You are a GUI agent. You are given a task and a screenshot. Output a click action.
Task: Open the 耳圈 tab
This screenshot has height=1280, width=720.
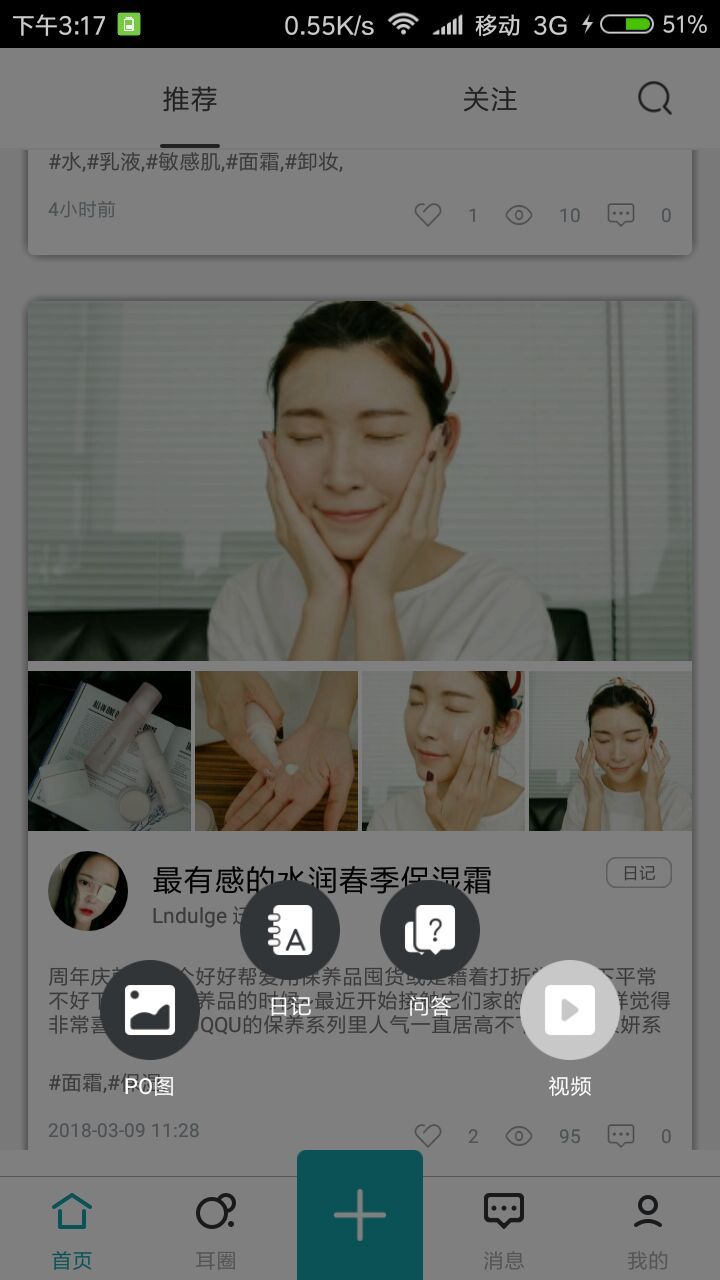click(216, 1230)
